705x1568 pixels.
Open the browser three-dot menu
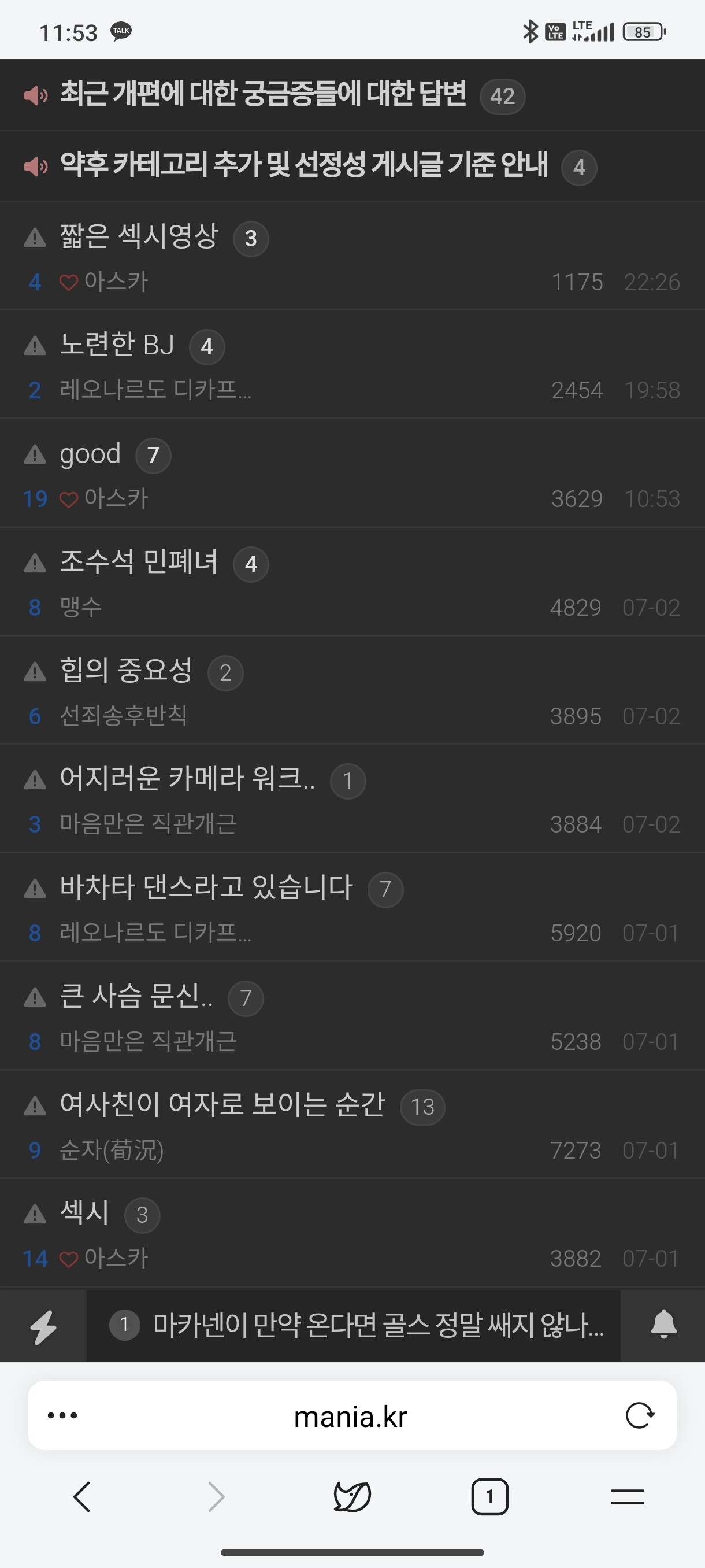click(62, 1415)
